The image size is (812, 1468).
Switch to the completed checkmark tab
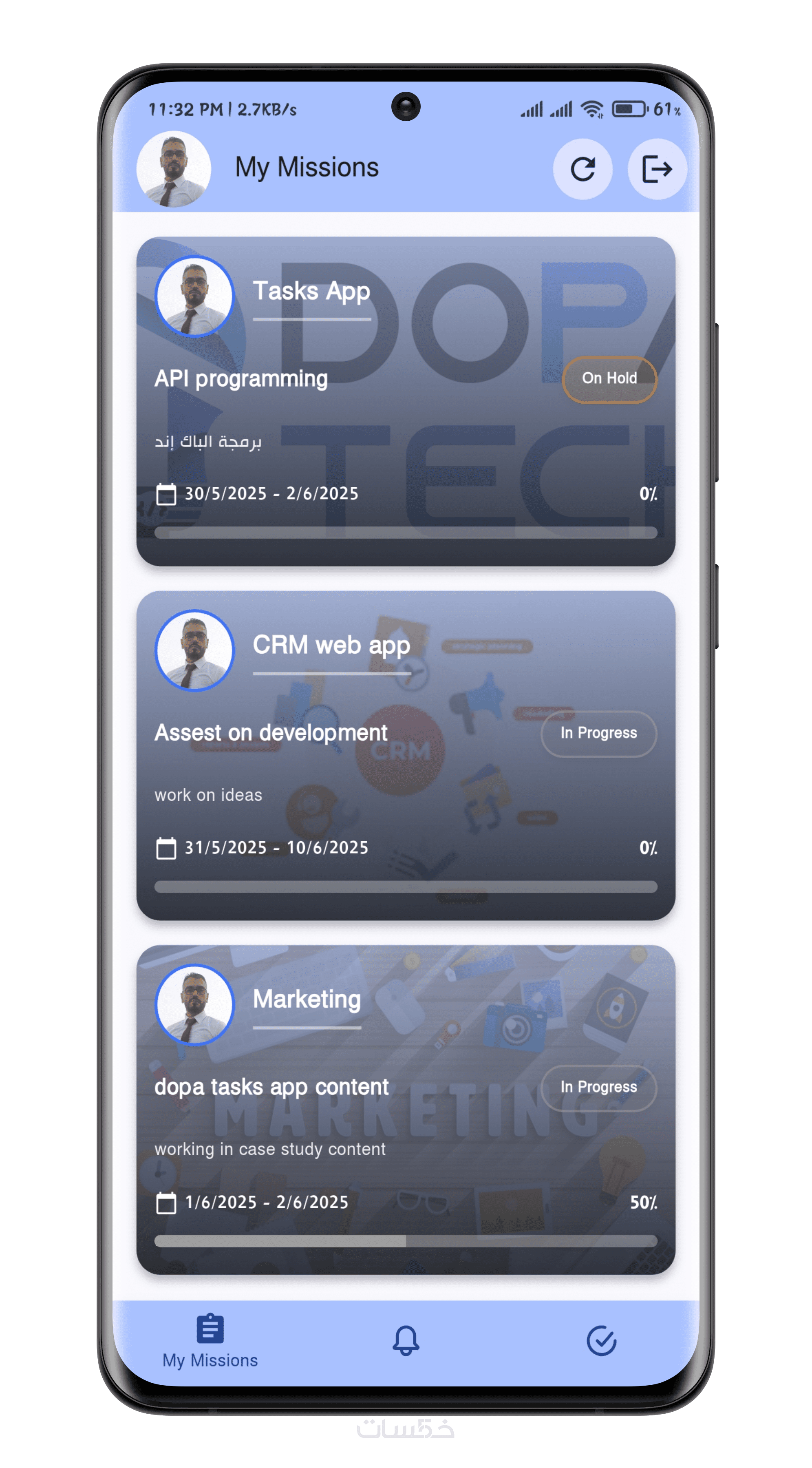point(601,1340)
